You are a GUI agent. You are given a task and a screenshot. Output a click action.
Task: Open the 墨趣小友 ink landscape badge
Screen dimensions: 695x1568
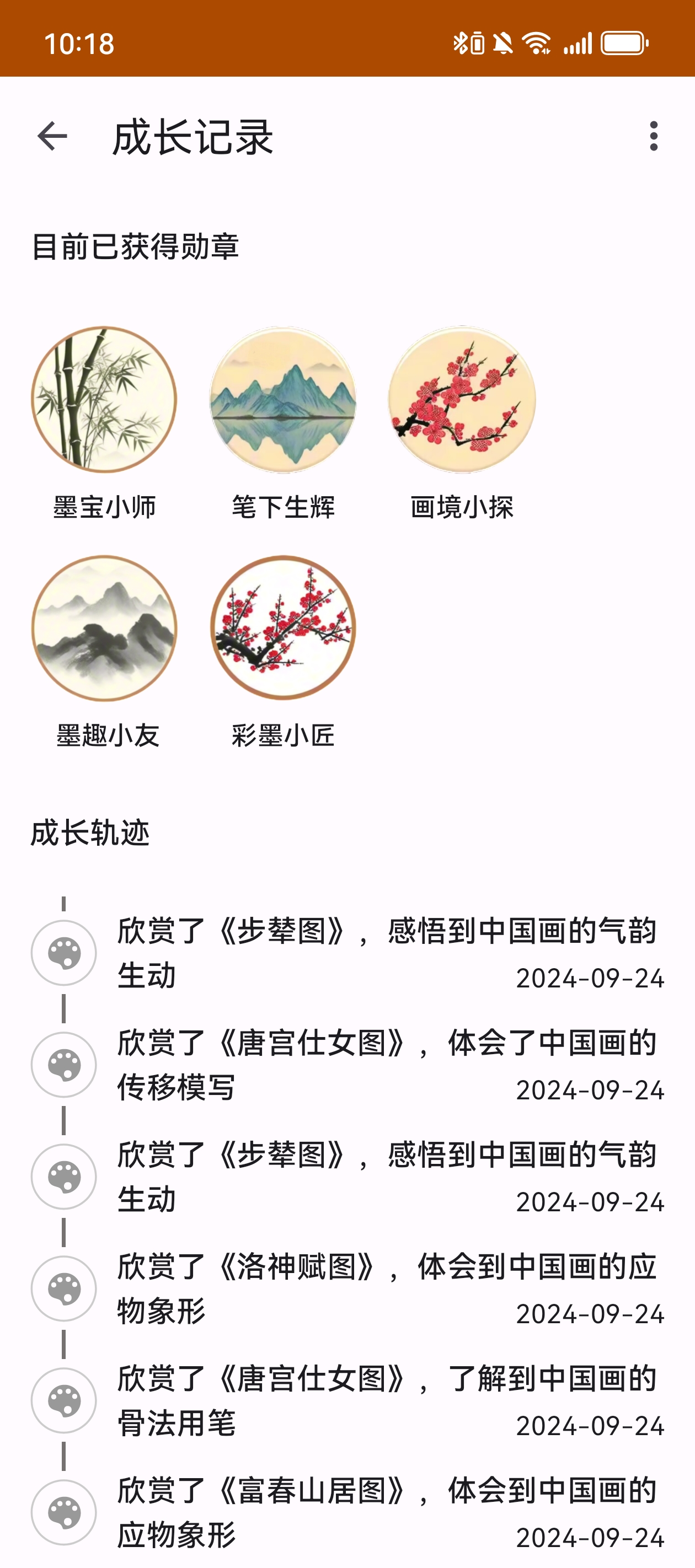pyautogui.click(x=104, y=628)
